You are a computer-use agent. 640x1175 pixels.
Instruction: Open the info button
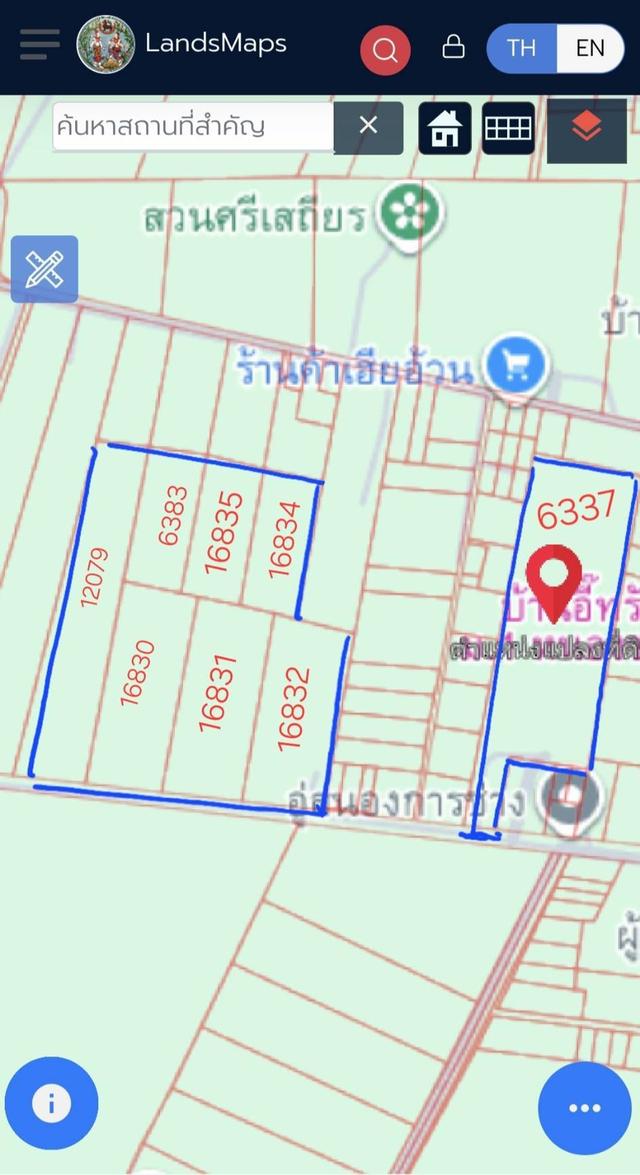[x=51, y=1103]
